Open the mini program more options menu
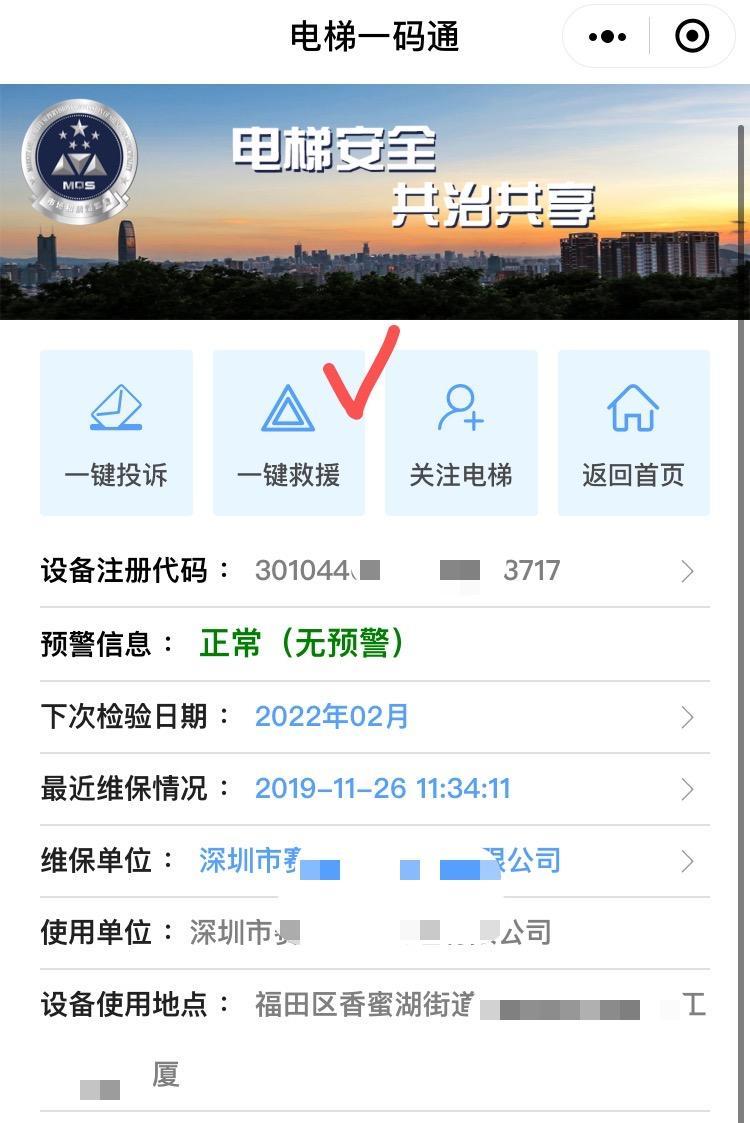The width and height of the screenshot is (750, 1123). [607, 37]
